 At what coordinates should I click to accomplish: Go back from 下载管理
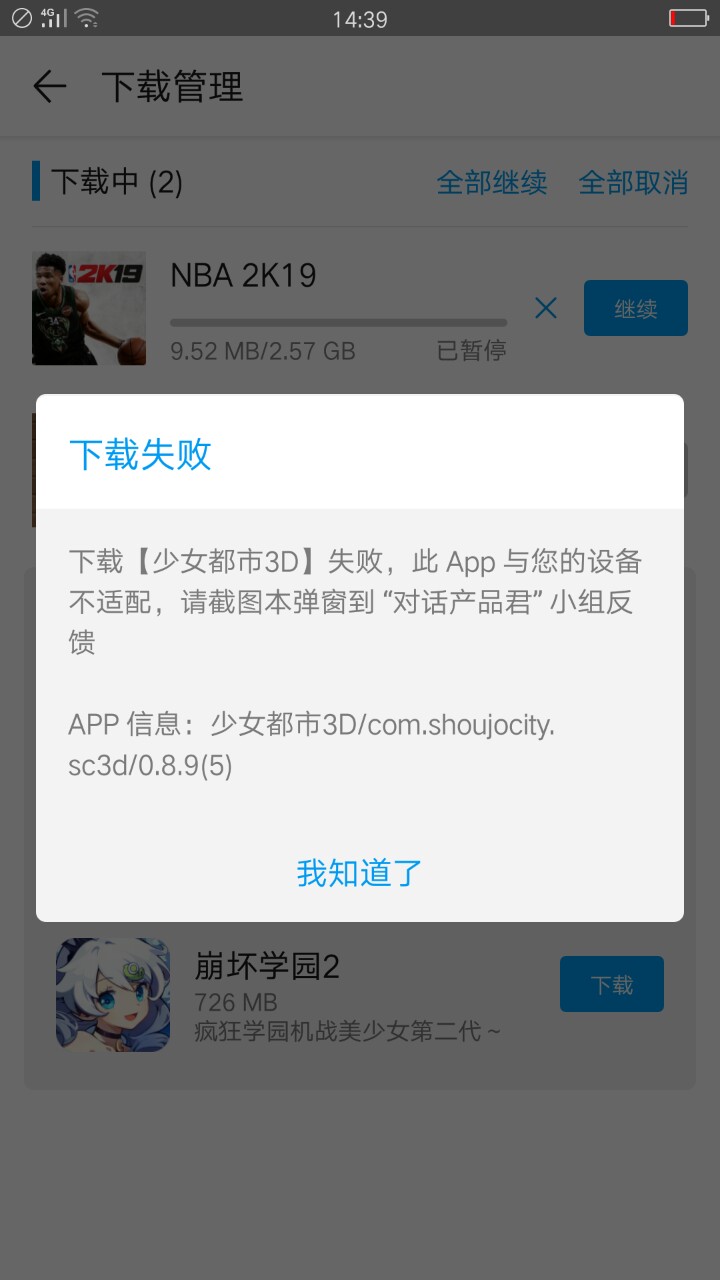tap(49, 87)
